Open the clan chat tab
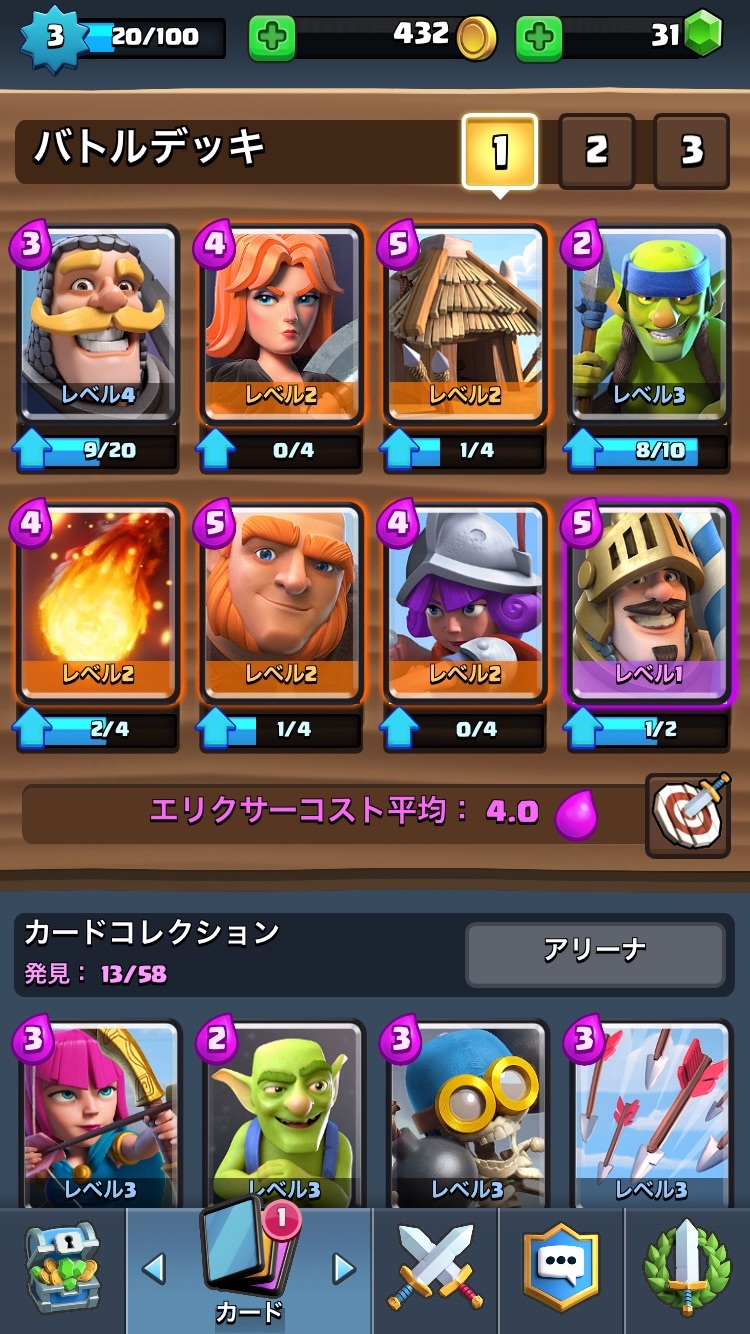 pyautogui.click(x=561, y=1270)
